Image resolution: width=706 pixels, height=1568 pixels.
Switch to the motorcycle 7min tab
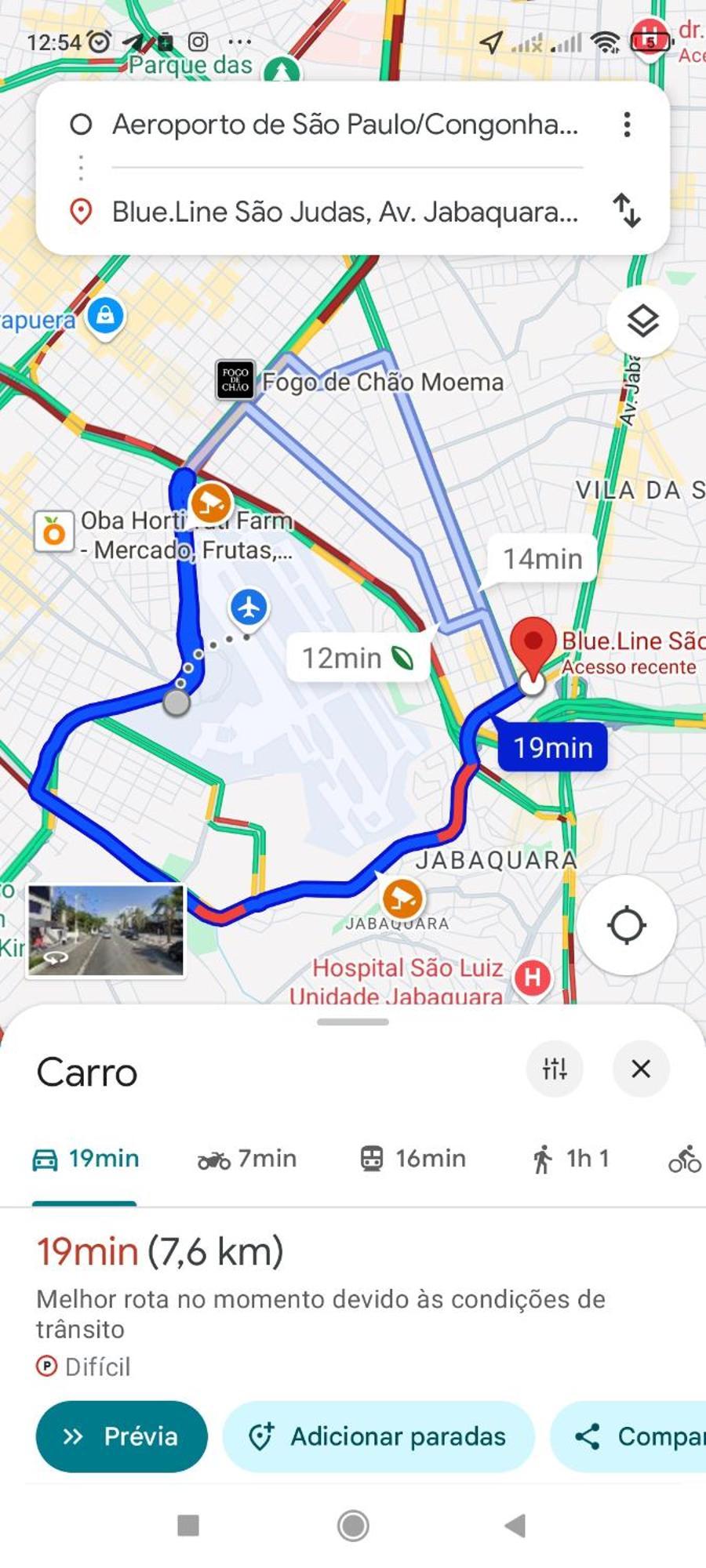pos(247,1159)
